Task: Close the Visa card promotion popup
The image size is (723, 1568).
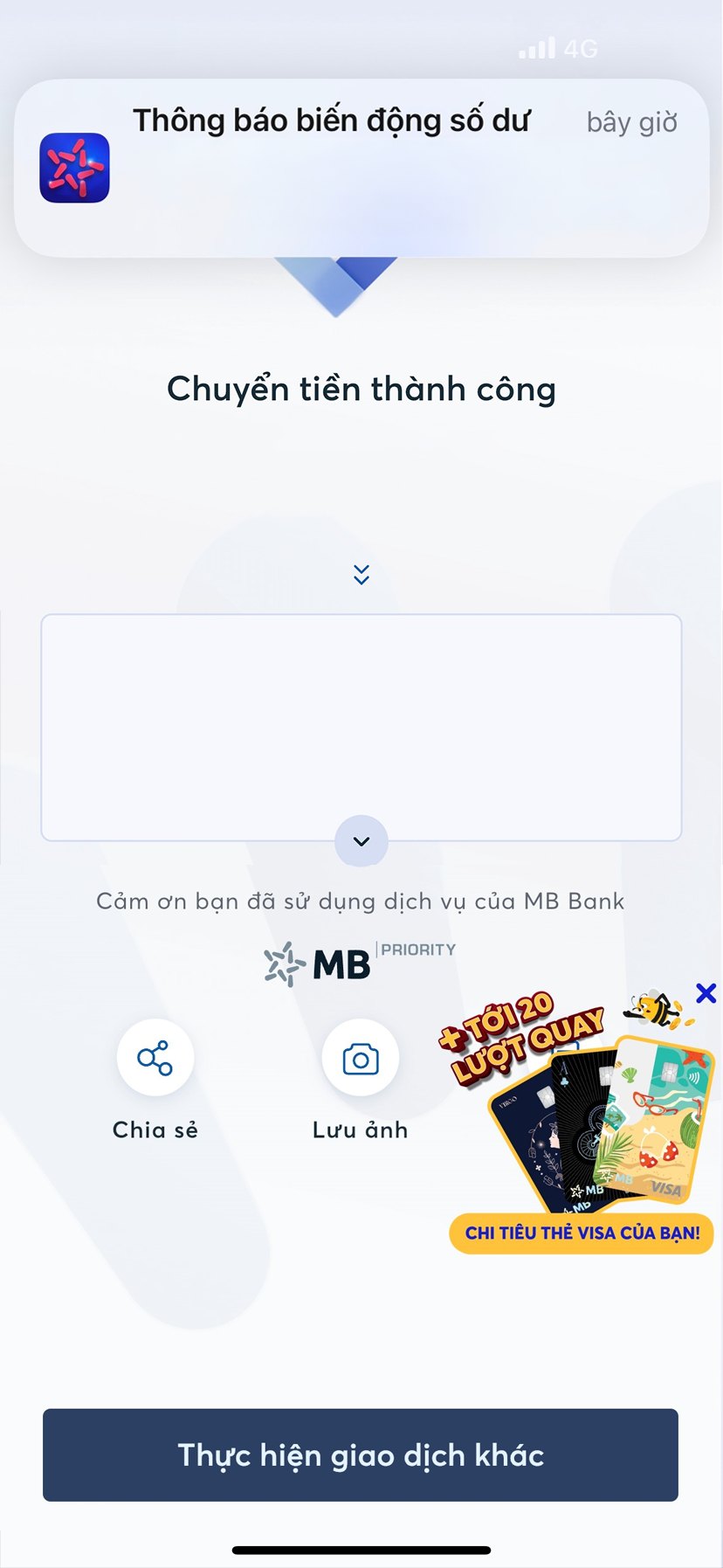Action: 706,993
